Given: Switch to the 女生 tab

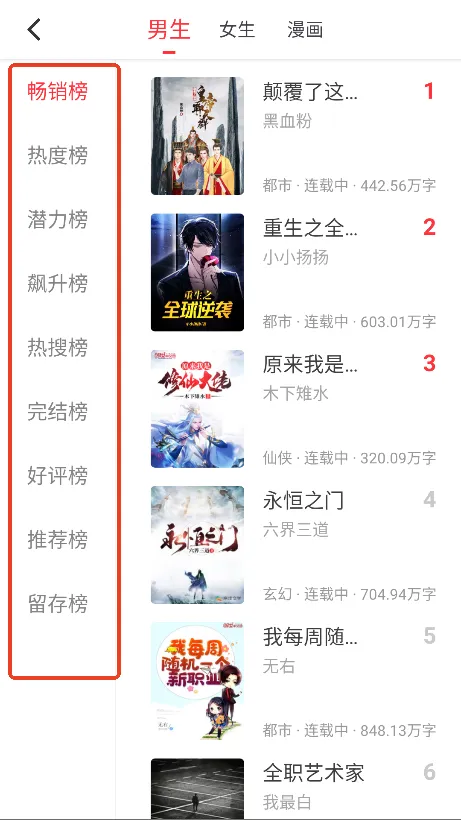Looking at the screenshot, I should pyautogui.click(x=237, y=30).
